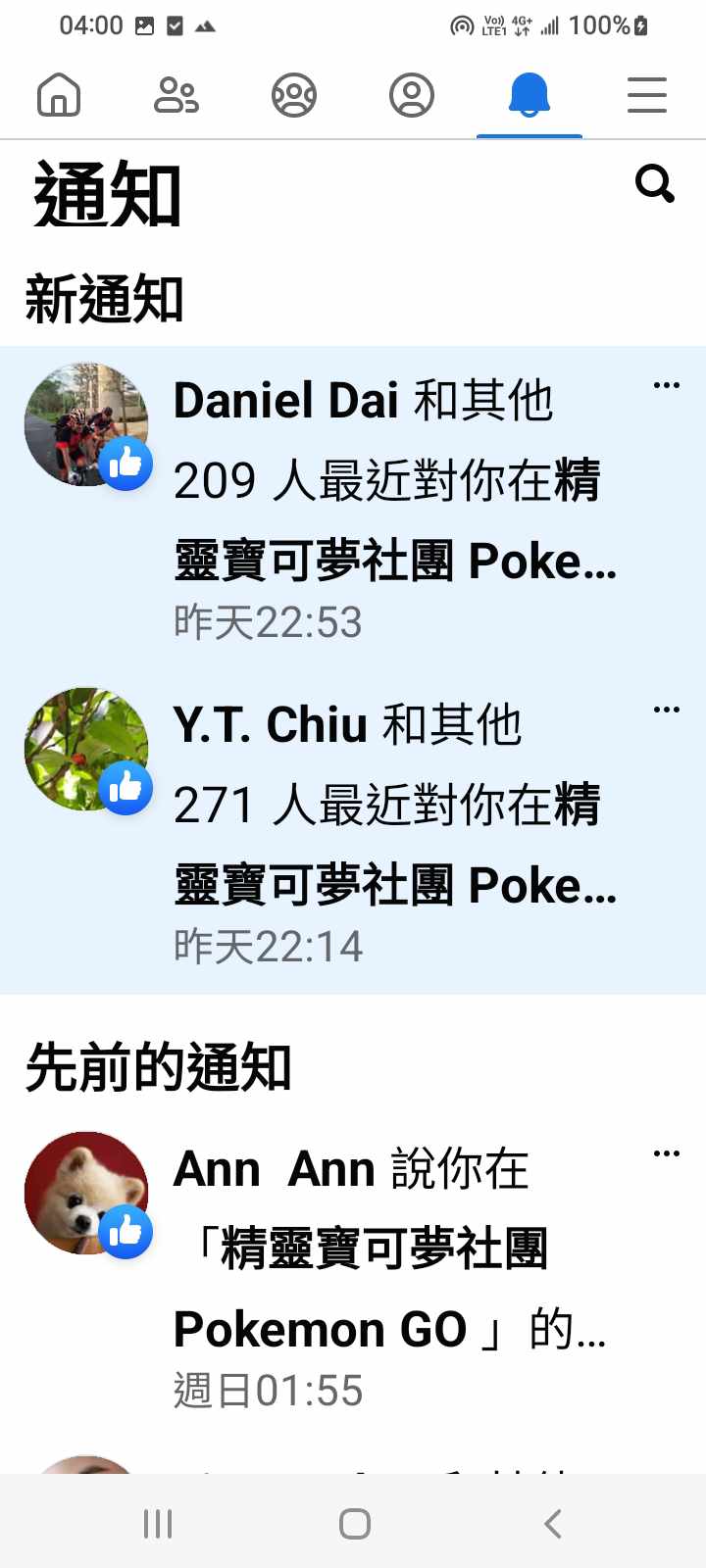706x1568 pixels.
Task: Search notifications with the magnifier icon
Action: pyautogui.click(x=655, y=183)
